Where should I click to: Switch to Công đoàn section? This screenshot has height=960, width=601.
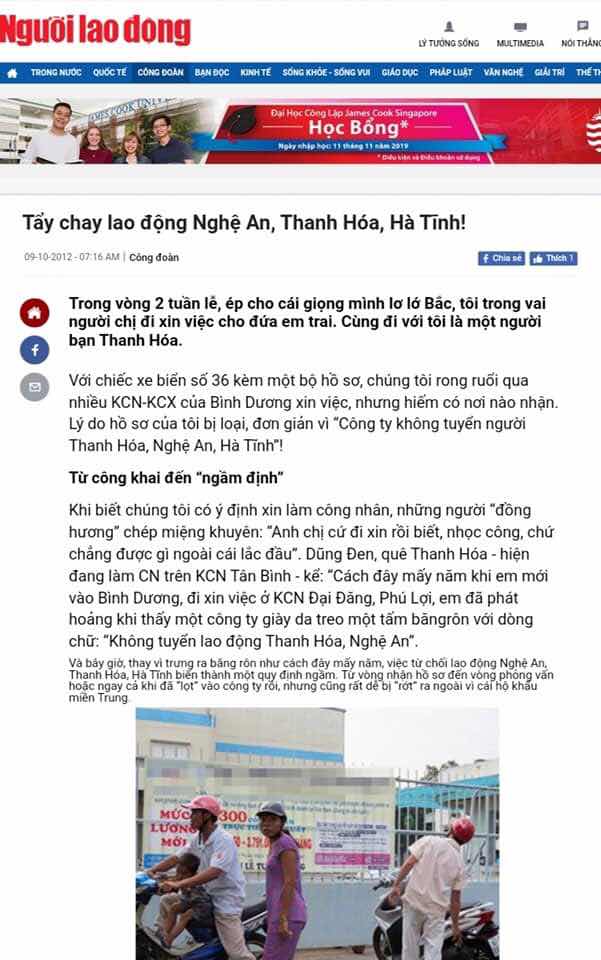[160, 73]
